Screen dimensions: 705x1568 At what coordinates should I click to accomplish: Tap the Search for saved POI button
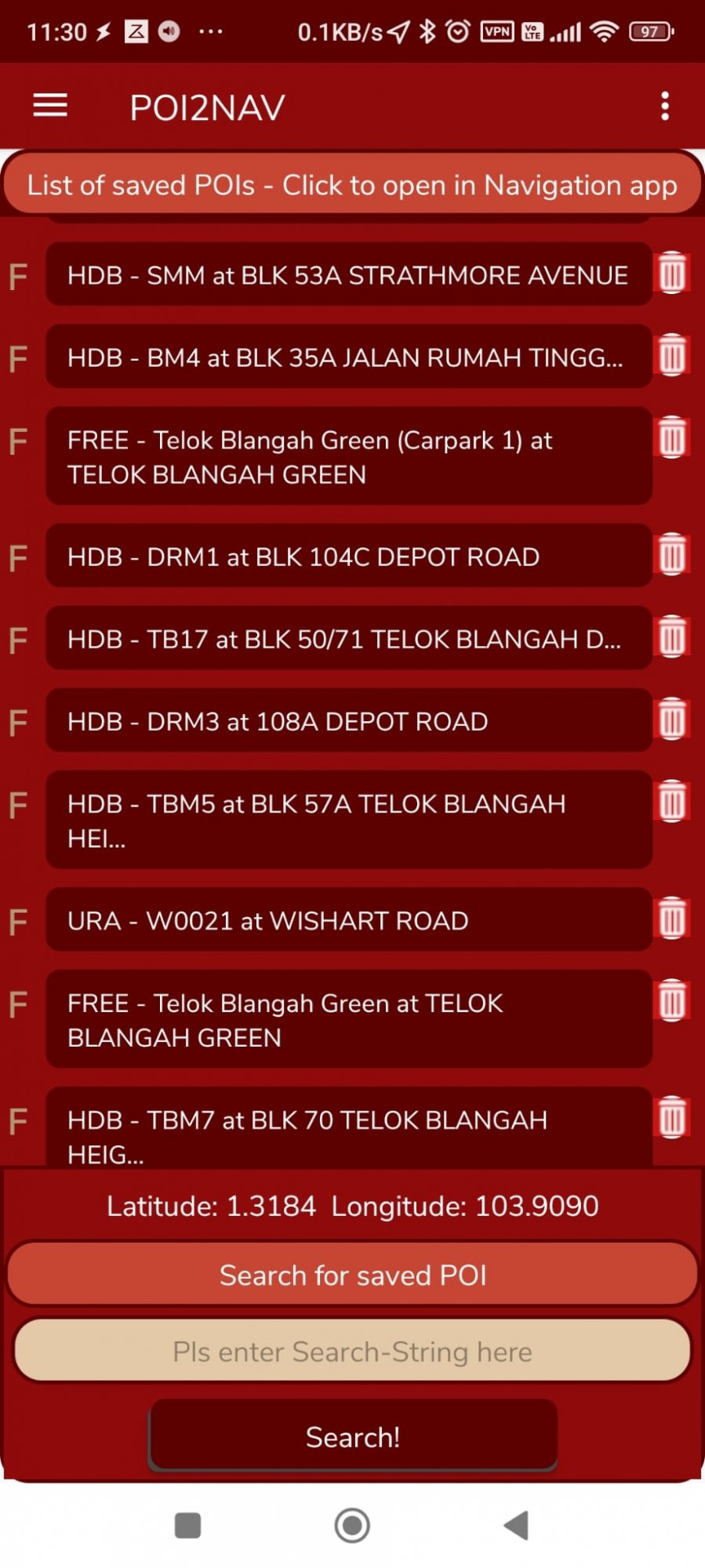pyautogui.click(x=352, y=1275)
